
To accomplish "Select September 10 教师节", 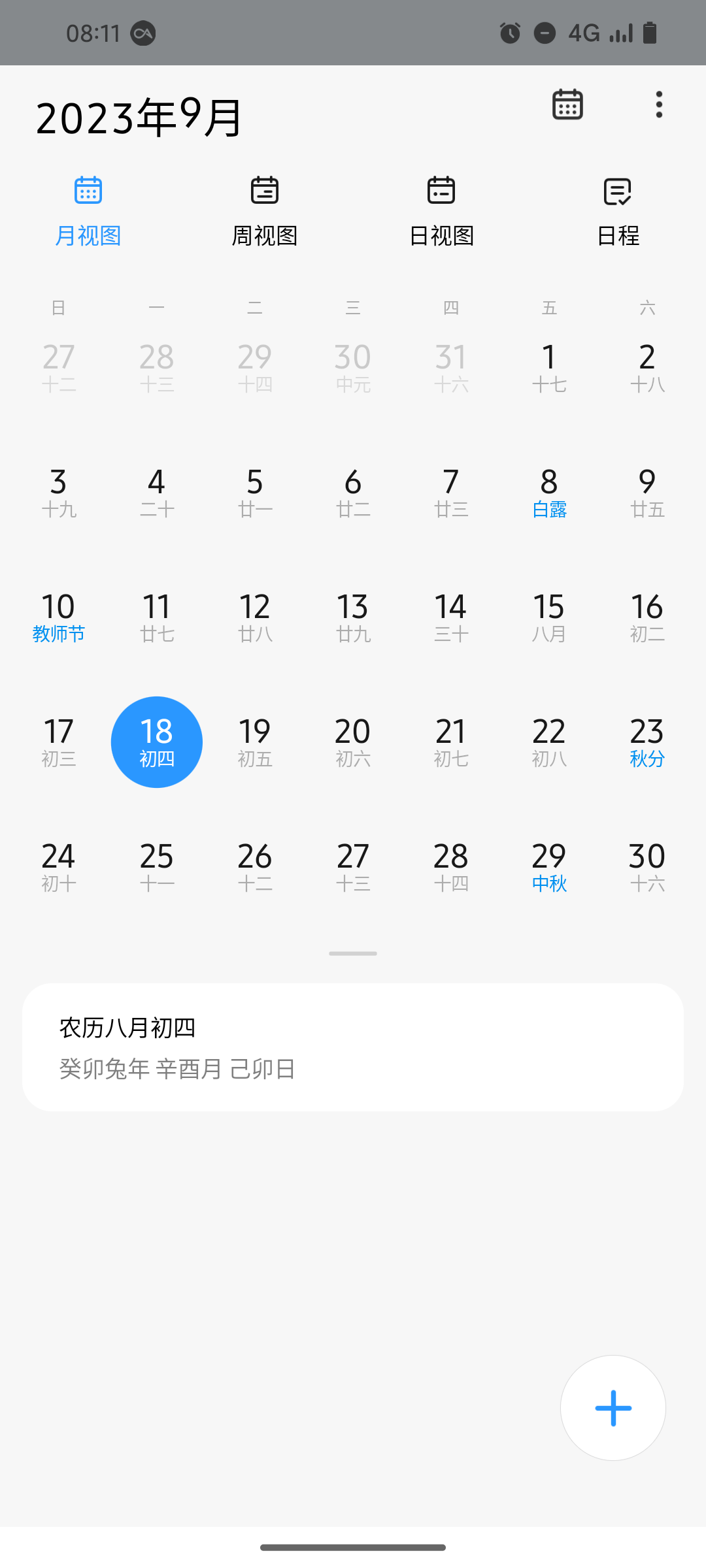I will click(x=59, y=617).
